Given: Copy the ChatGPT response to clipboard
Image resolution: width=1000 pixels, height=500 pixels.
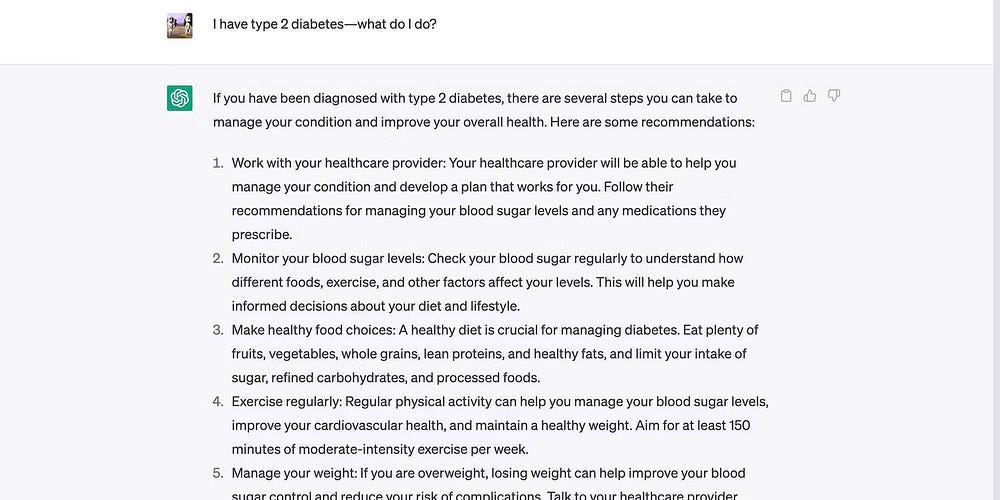Looking at the screenshot, I should pyautogui.click(x=786, y=96).
